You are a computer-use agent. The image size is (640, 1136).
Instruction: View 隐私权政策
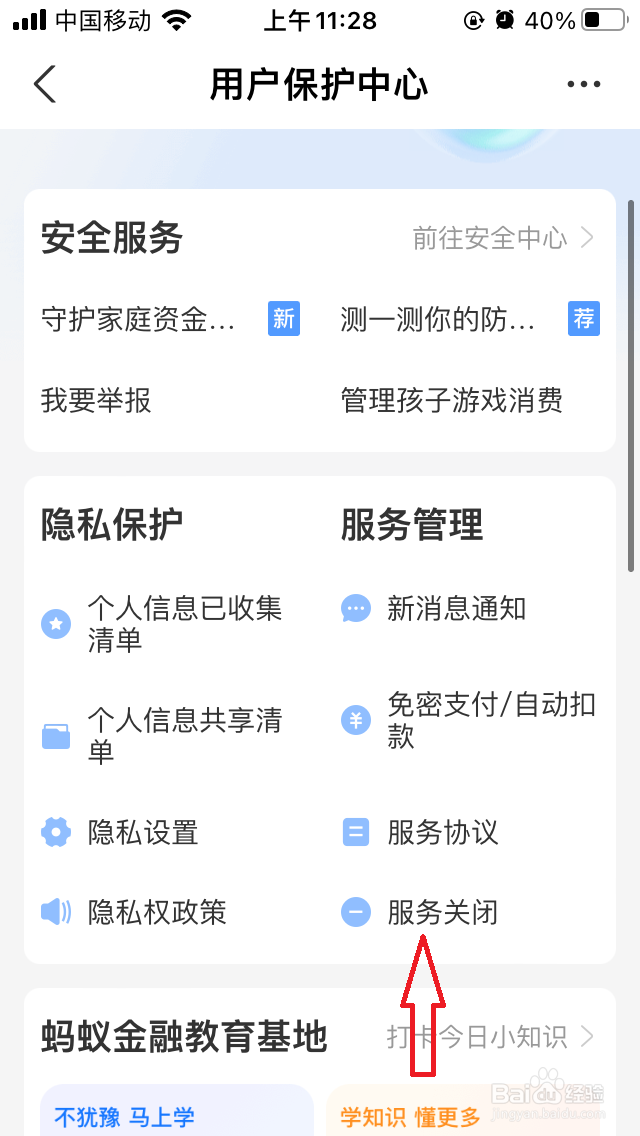134,912
